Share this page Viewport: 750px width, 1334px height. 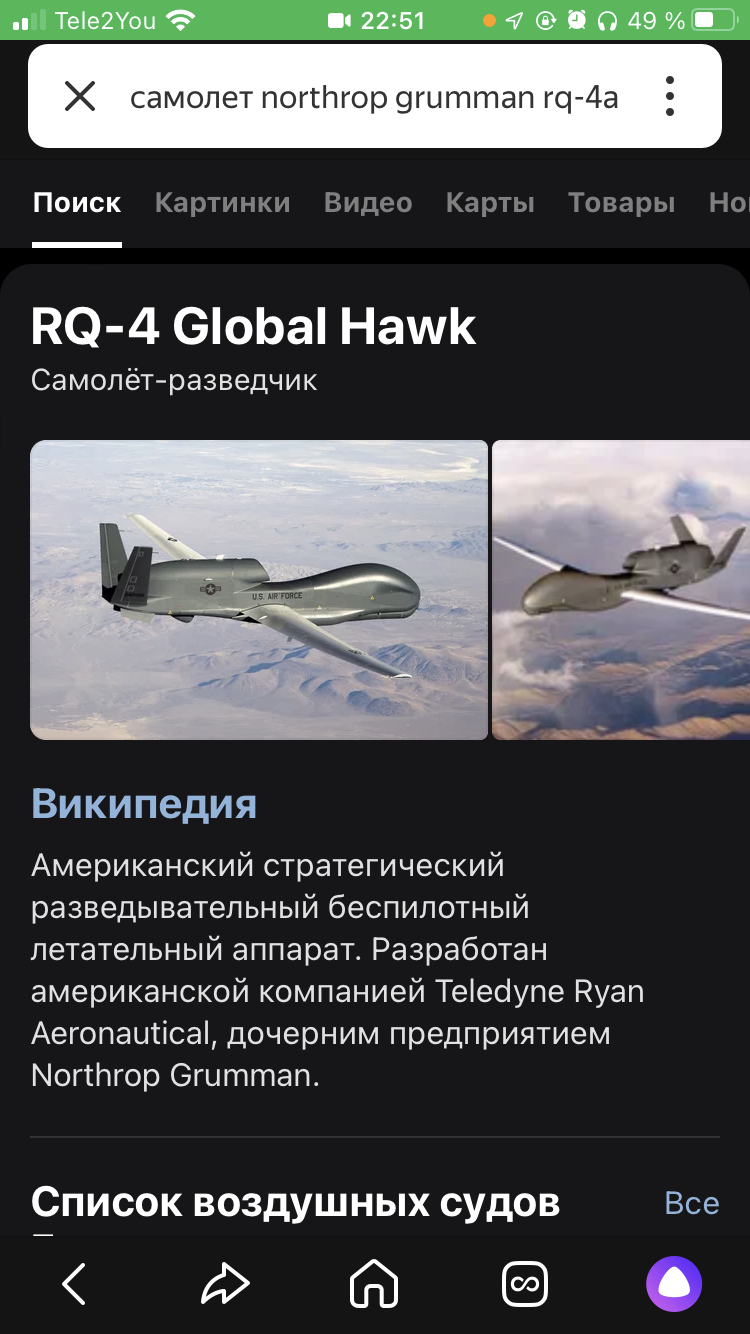[224, 1284]
